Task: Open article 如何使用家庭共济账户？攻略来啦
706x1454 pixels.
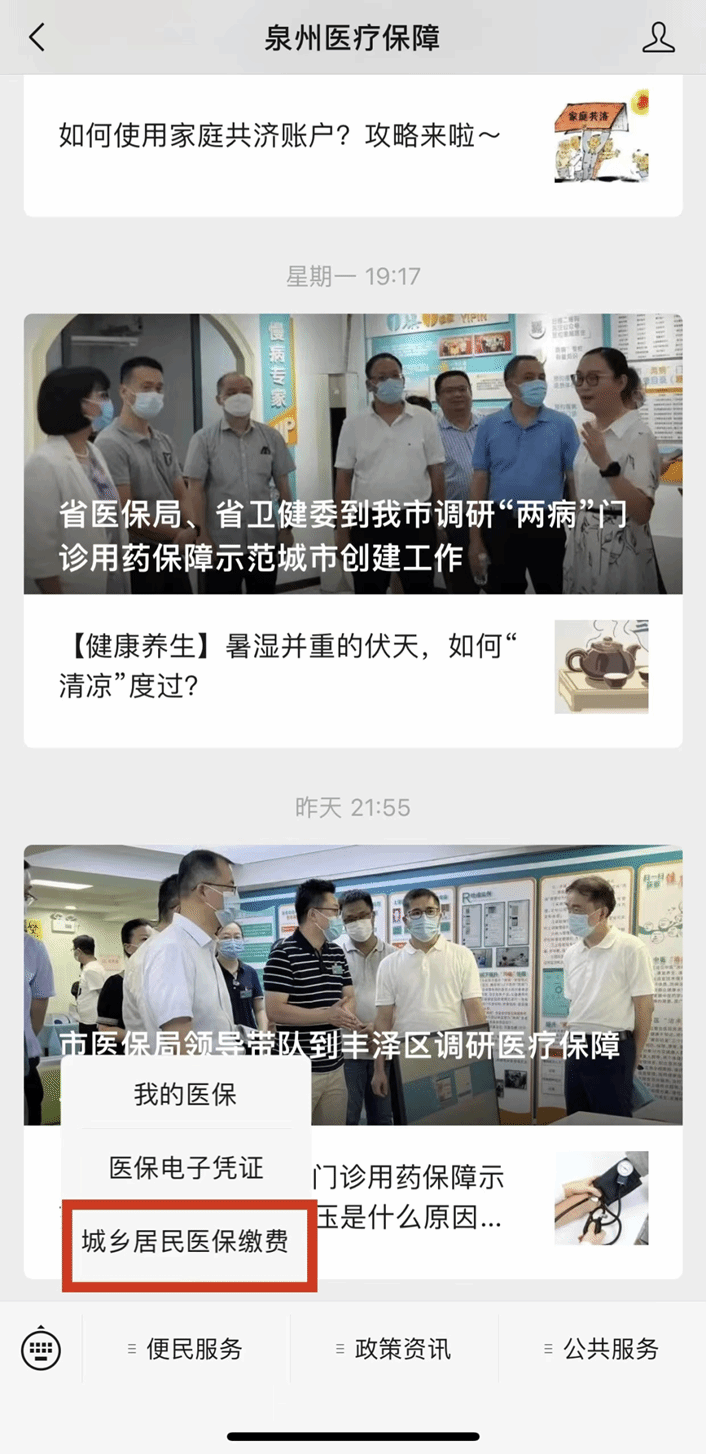Action: point(280,135)
